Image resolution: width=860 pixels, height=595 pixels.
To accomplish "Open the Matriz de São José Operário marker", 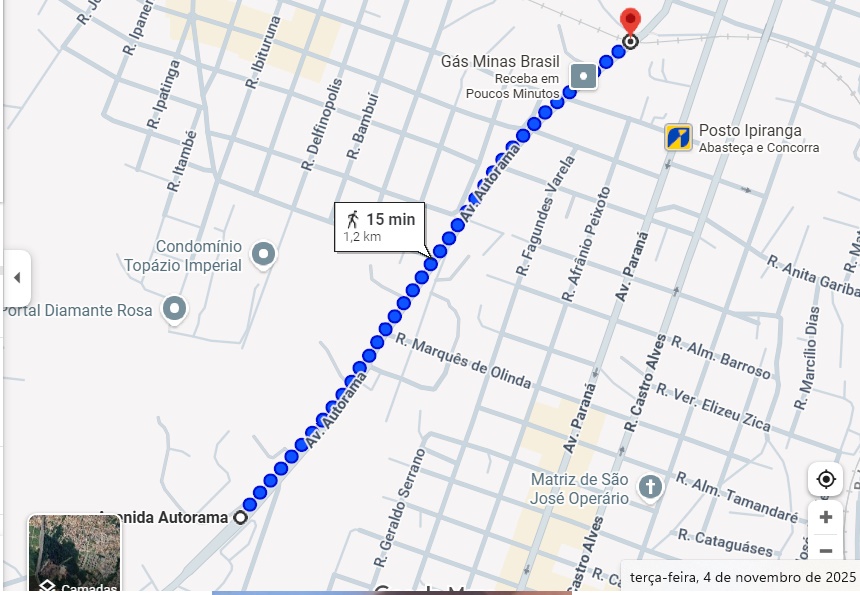I will (x=650, y=487).
